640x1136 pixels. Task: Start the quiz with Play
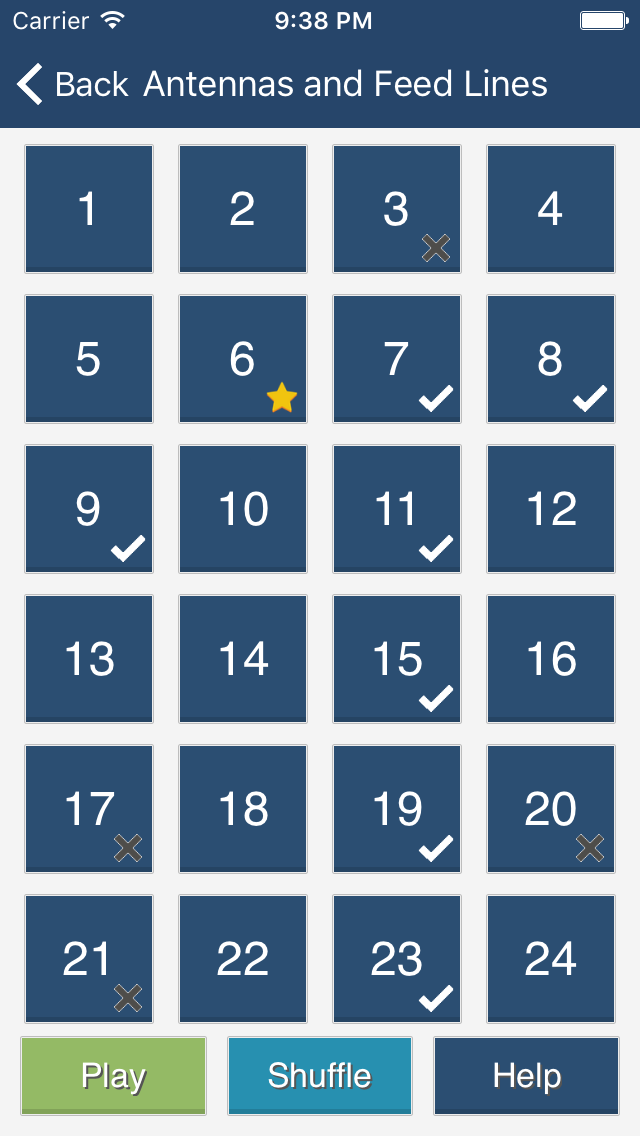(114, 1076)
